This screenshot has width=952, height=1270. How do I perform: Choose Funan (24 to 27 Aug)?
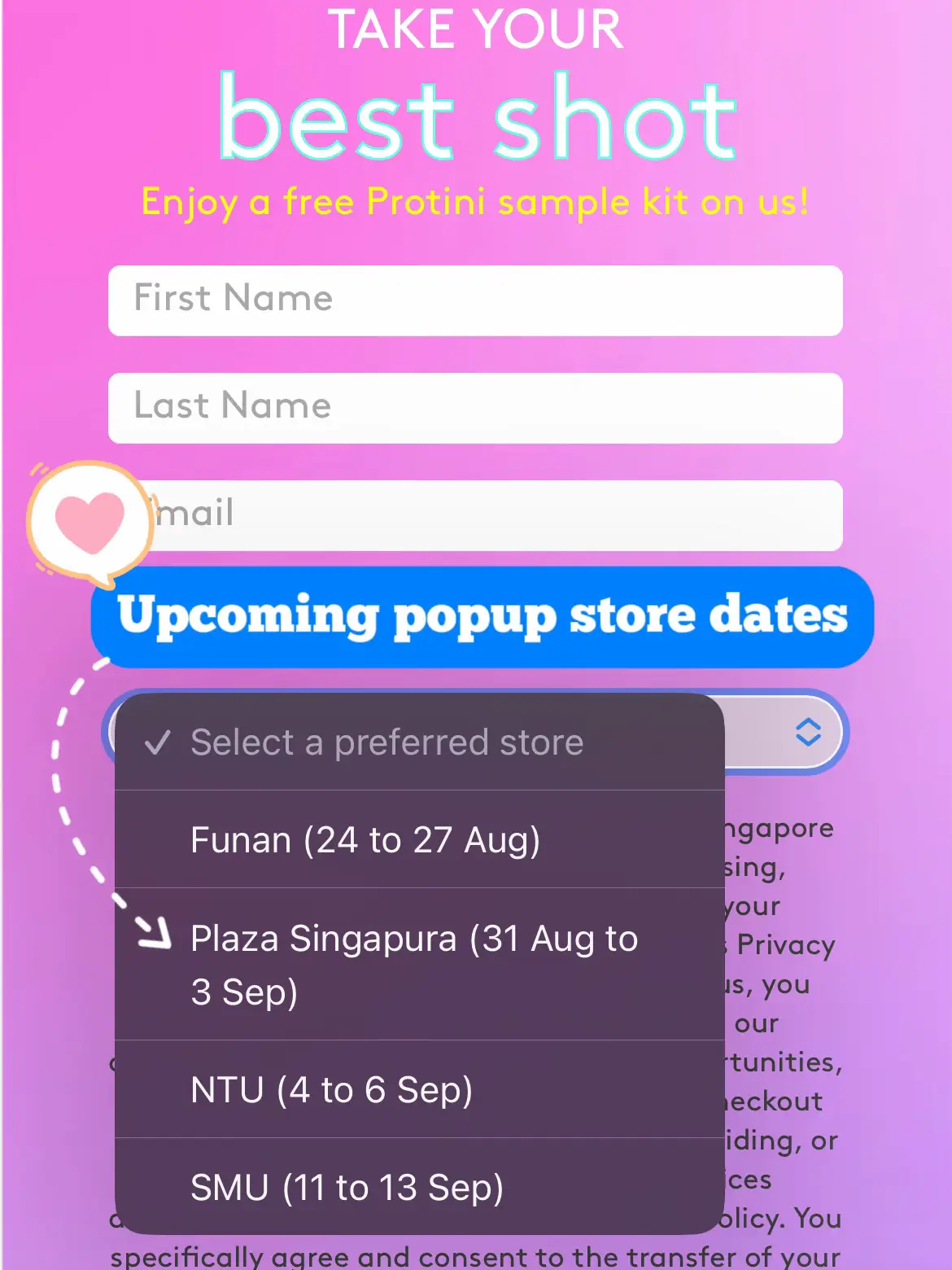coord(419,839)
